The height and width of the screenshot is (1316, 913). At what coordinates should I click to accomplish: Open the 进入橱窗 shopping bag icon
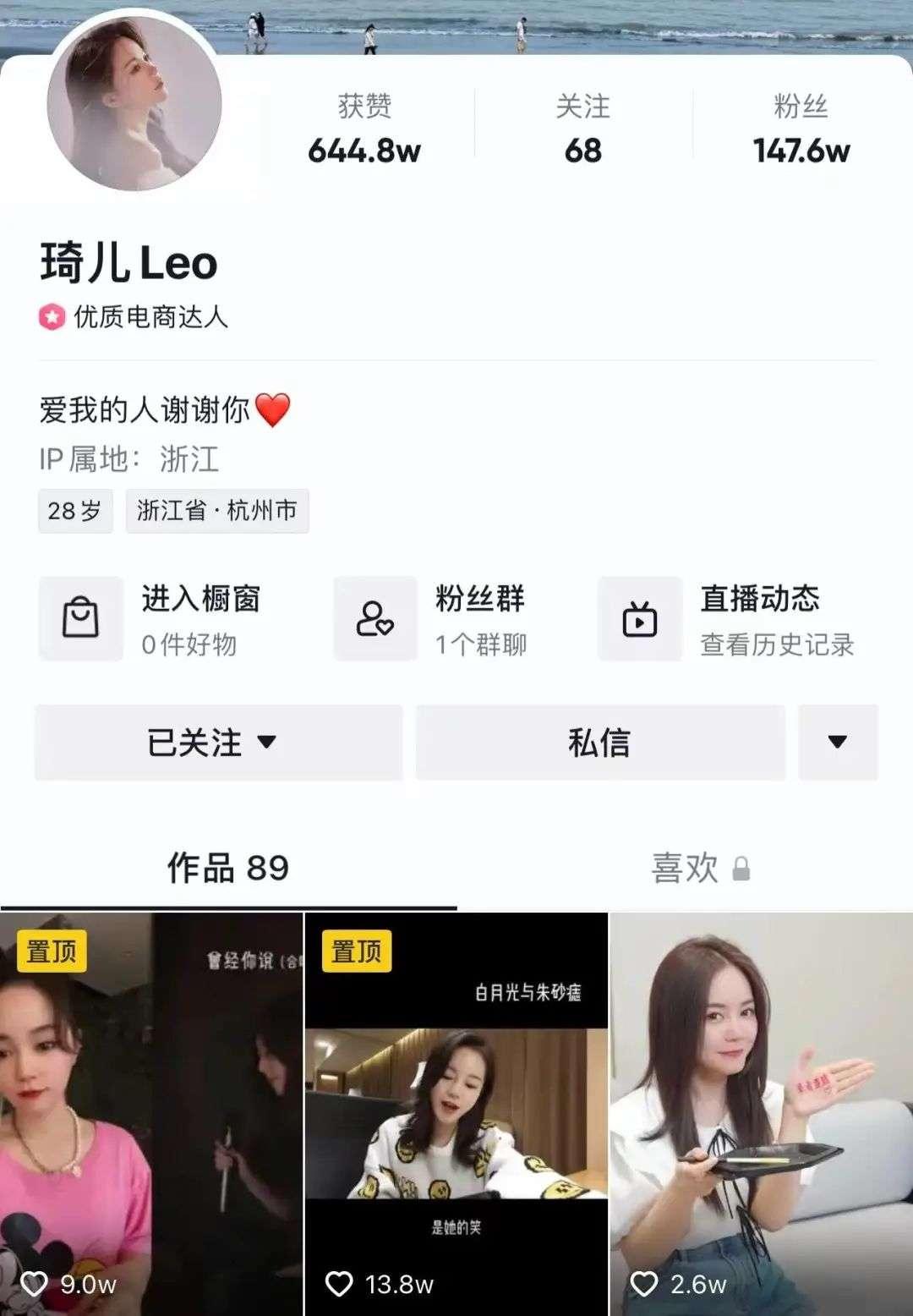tap(80, 619)
